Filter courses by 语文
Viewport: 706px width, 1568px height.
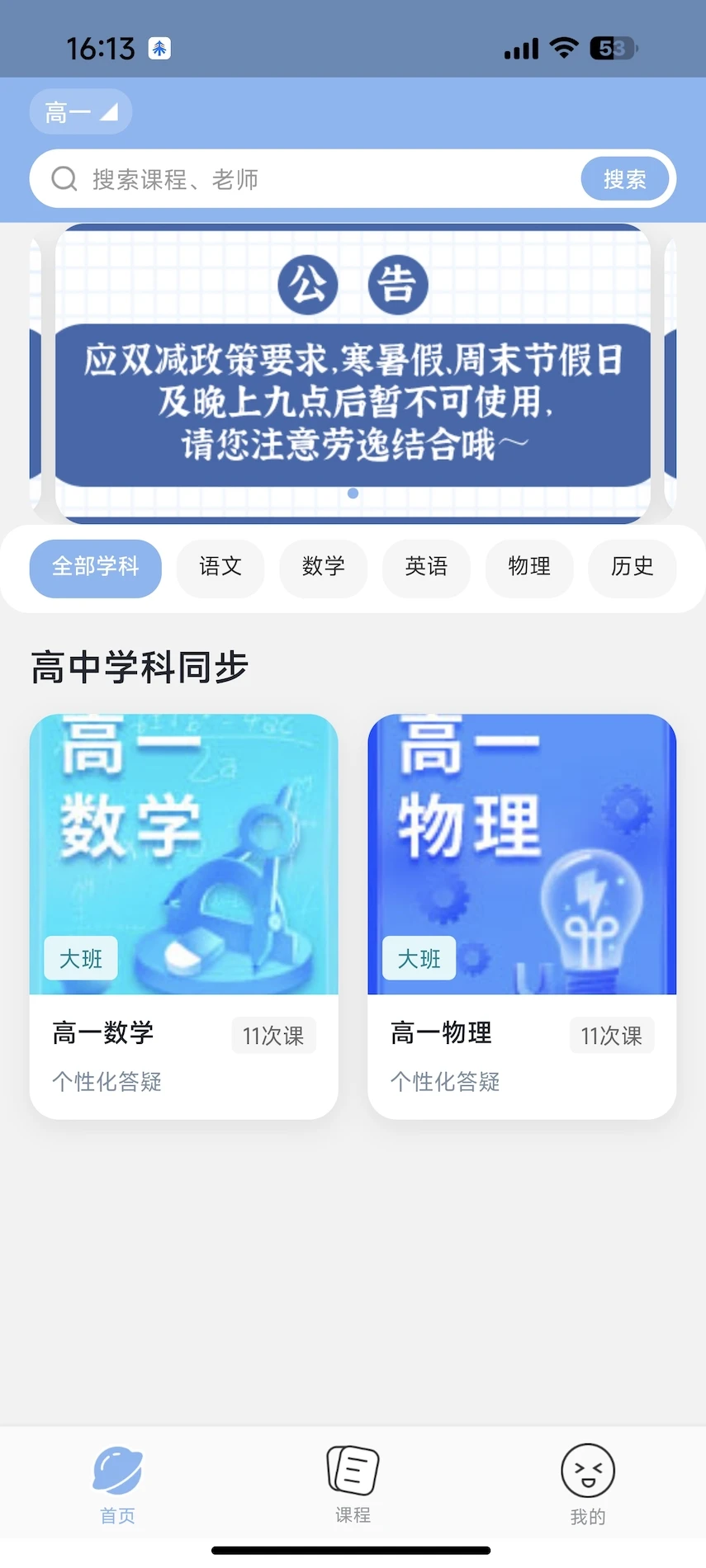(220, 568)
